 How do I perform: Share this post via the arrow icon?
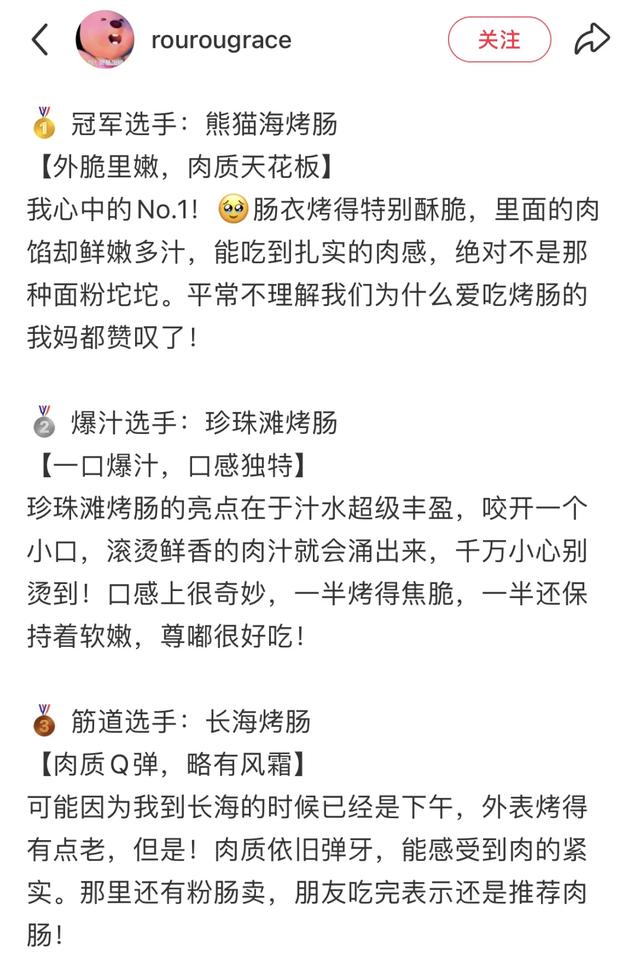pos(591,40)
